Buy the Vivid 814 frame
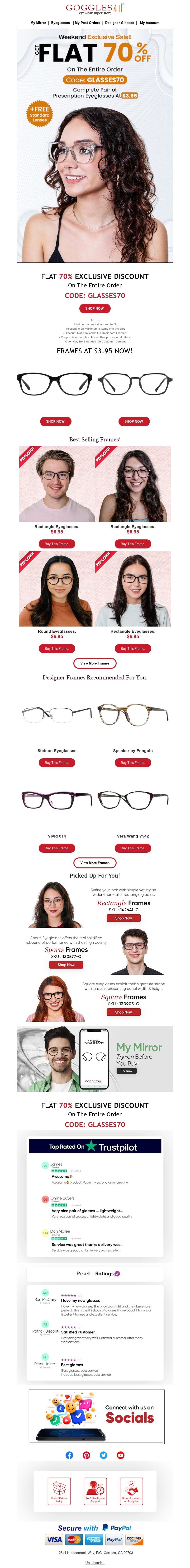Screen dimensions: 190x1568 tap(57, 848)
